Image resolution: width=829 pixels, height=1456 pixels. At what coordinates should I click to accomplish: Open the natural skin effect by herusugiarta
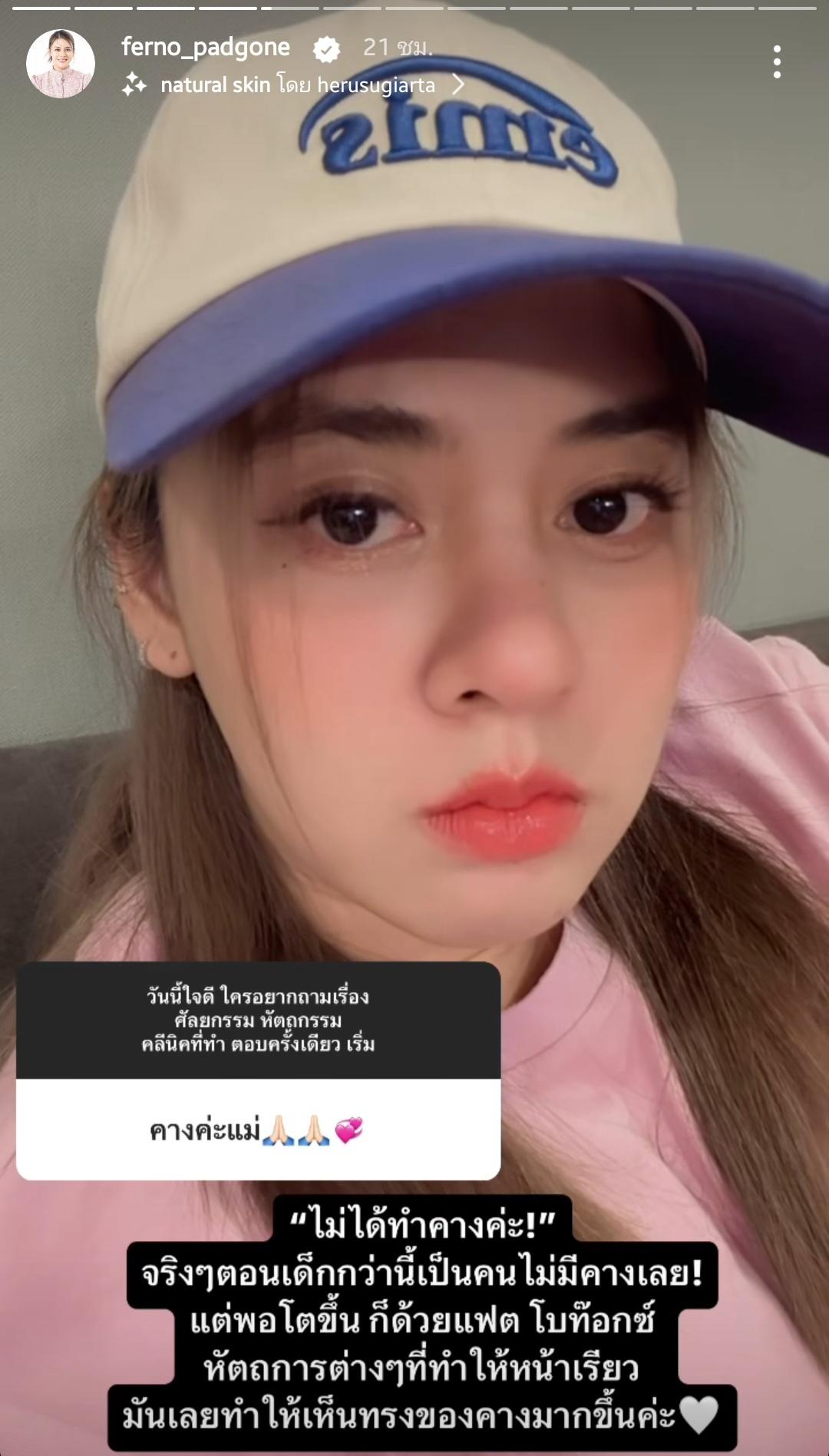pyautogui.click(x=297, y=84)
